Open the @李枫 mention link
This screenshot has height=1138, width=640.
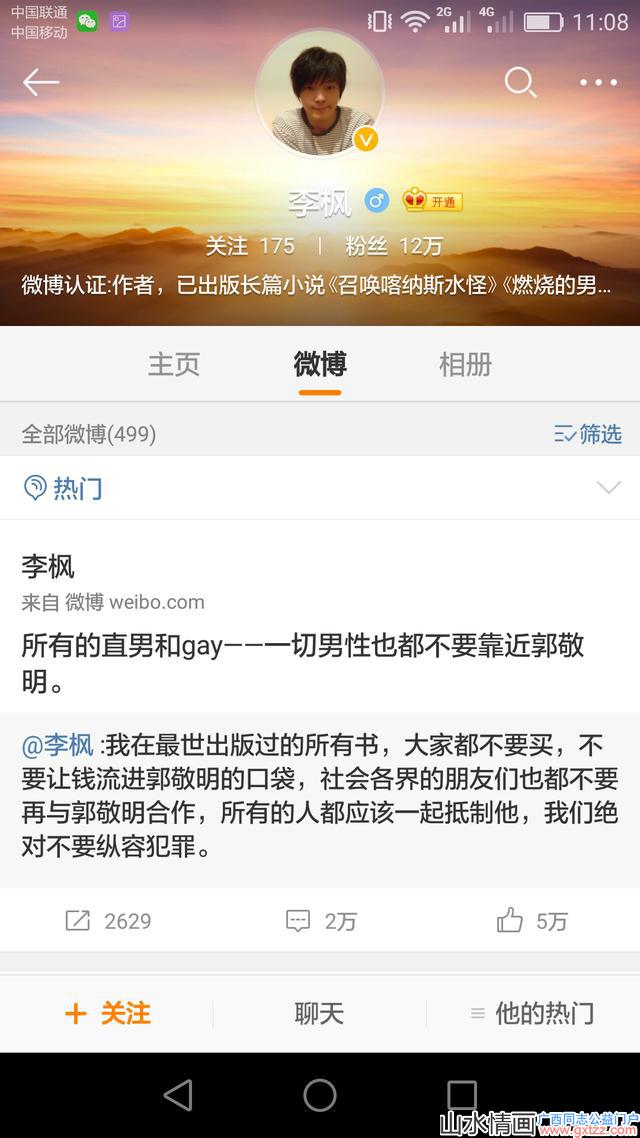(57, 745)
